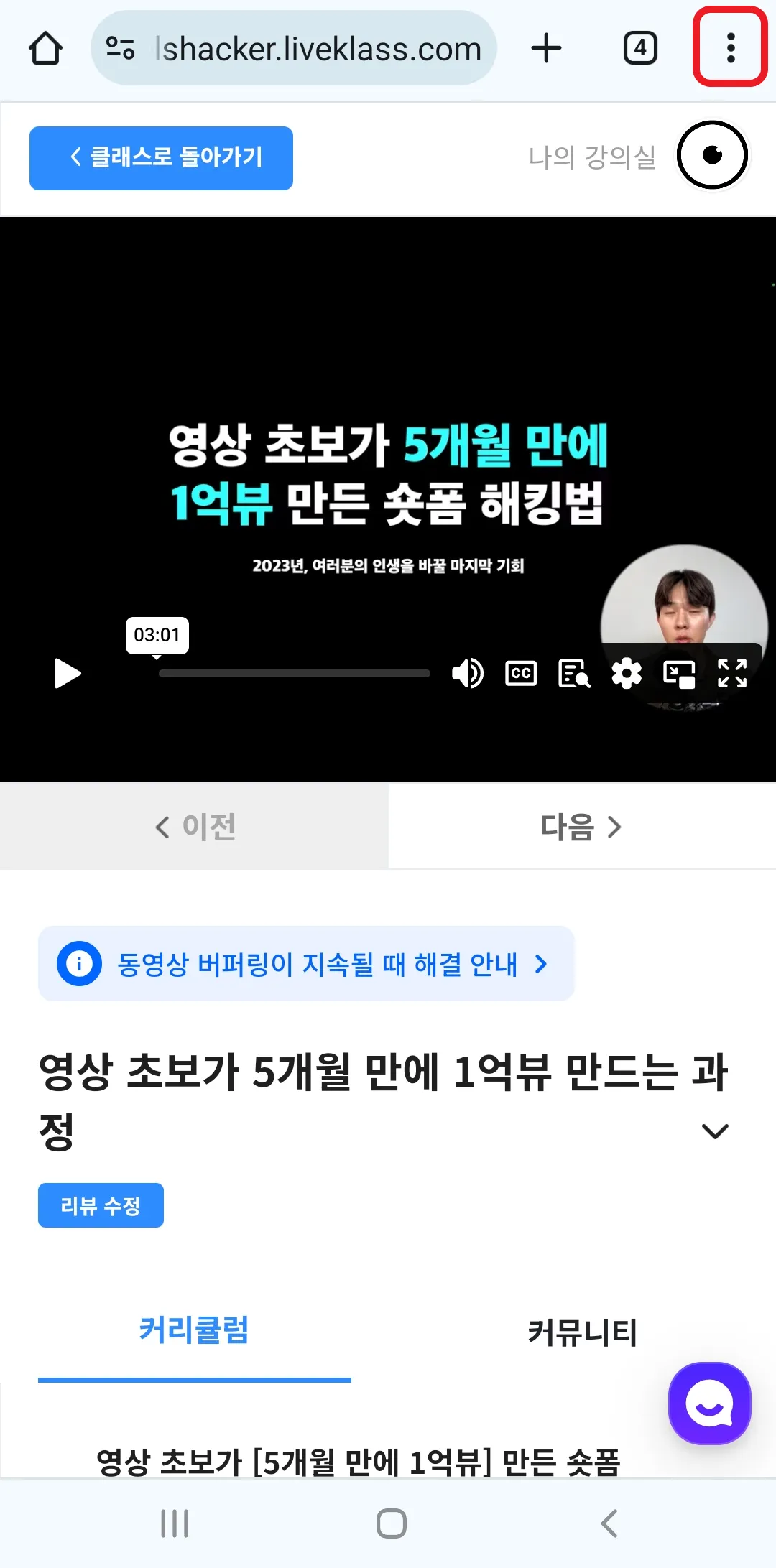Enable picture-in-picture mode
This screenshot has width=776, height=1568.
click(679, 674)
